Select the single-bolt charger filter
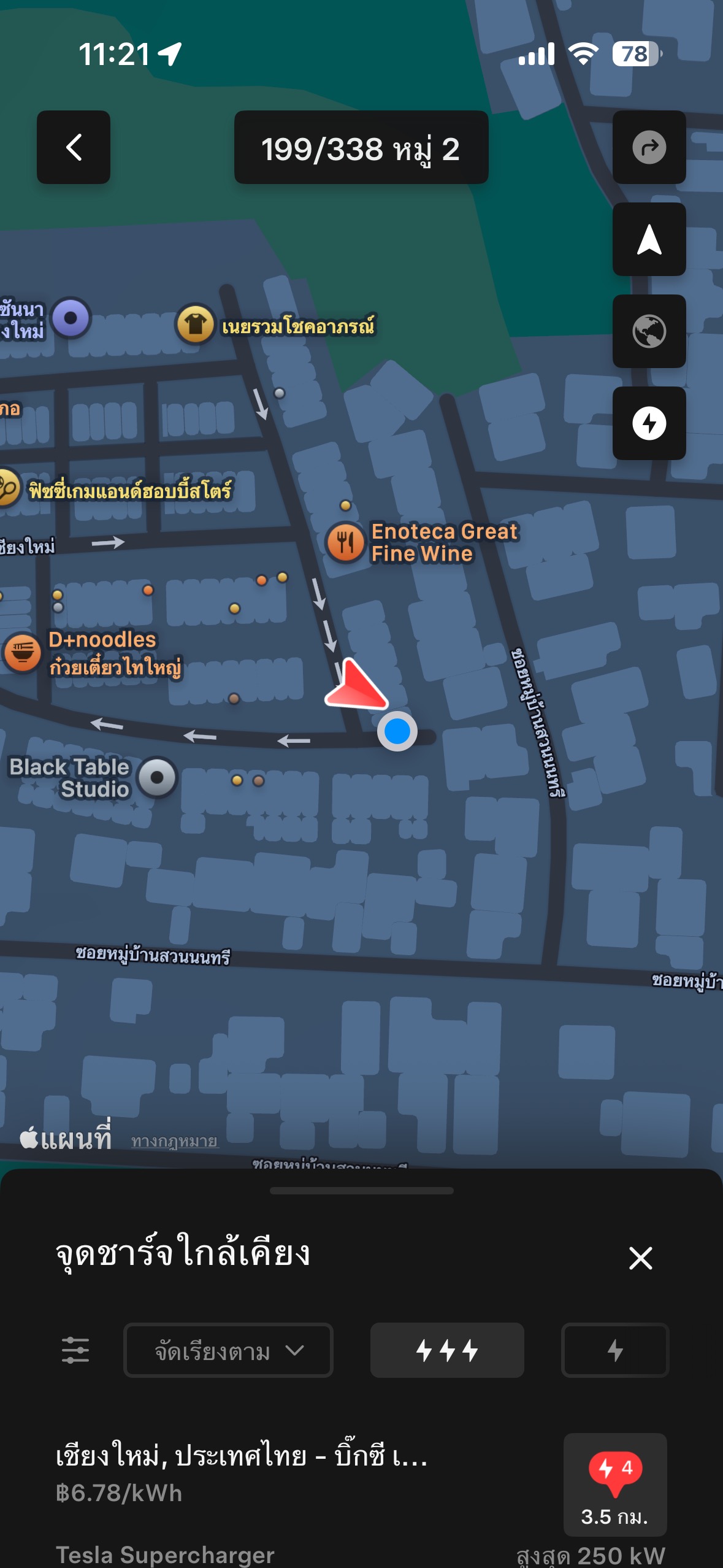This screenshot has height=1568, width=723. point(614,1350)
